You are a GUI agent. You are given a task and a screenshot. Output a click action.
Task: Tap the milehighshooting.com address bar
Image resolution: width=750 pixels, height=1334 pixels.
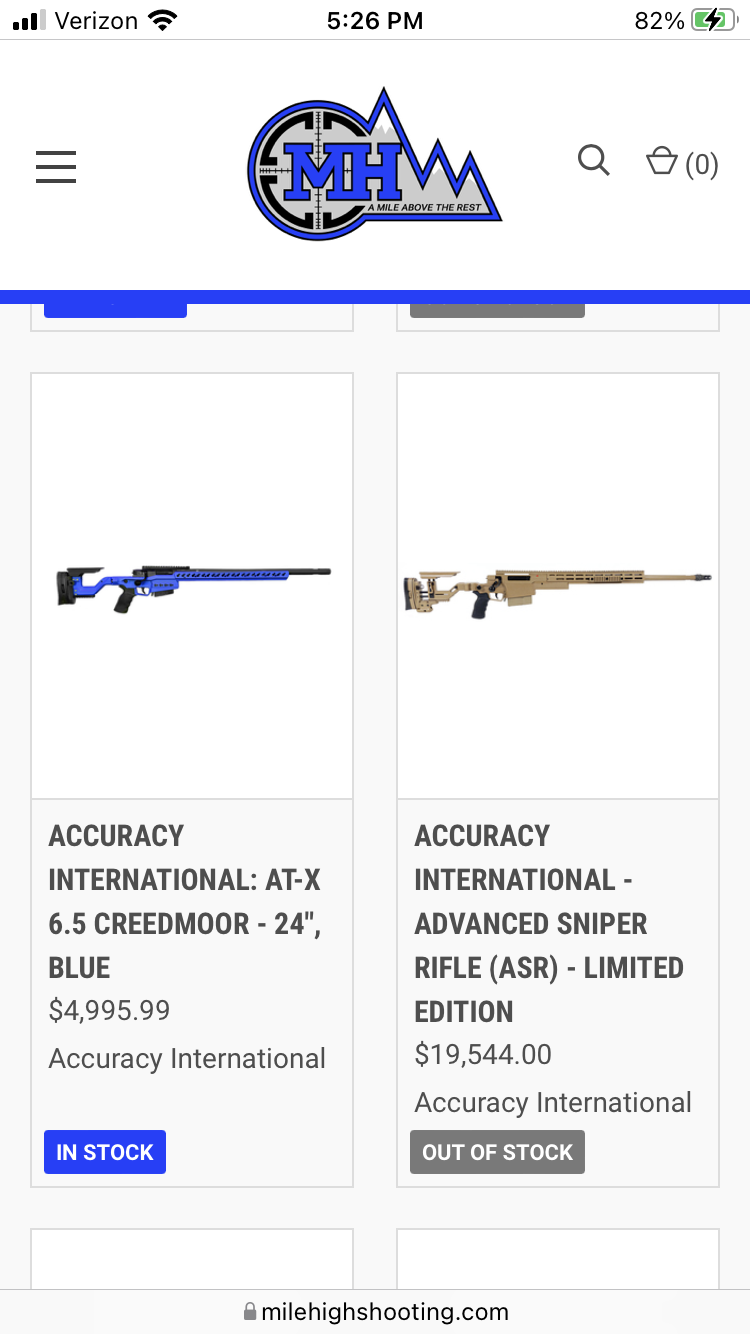click(x=375, y=1311)
